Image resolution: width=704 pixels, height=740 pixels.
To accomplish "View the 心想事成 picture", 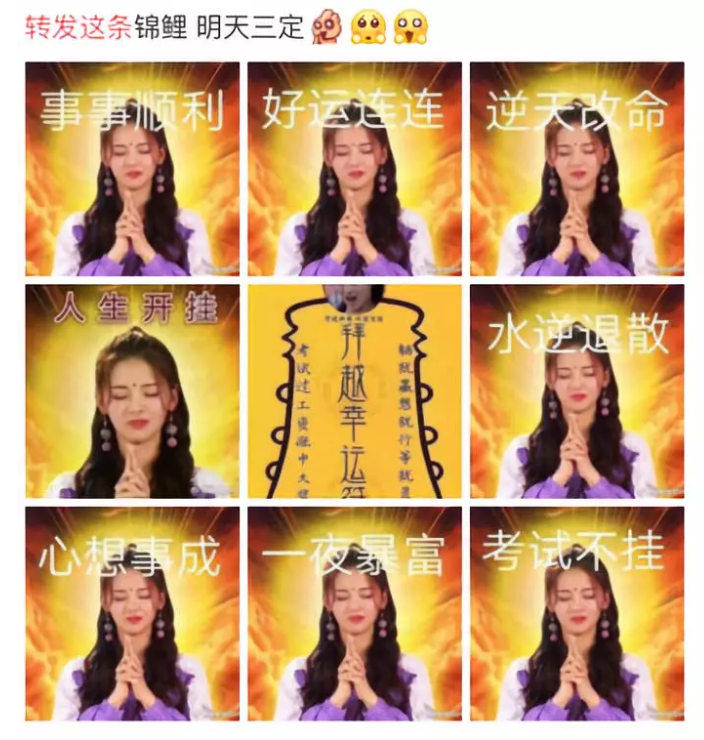I will point(132,613).
